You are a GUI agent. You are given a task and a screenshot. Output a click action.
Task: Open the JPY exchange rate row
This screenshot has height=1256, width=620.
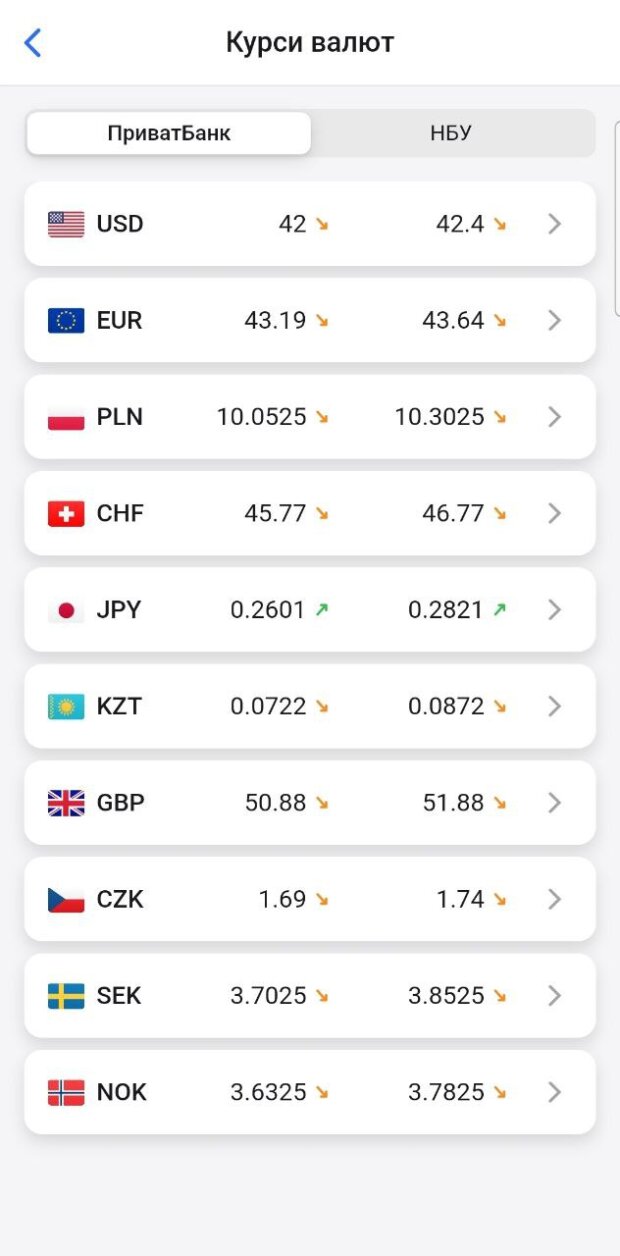click(x=310, y=610)
